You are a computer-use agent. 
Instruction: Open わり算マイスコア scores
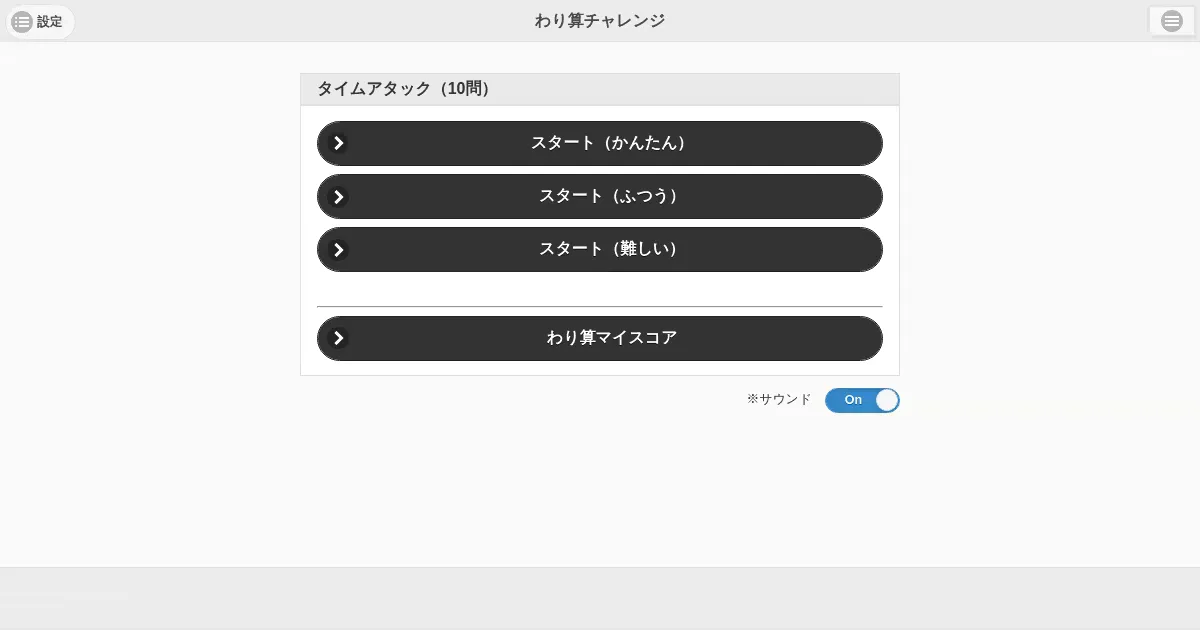pyautogui.click(x=600, y=338)
